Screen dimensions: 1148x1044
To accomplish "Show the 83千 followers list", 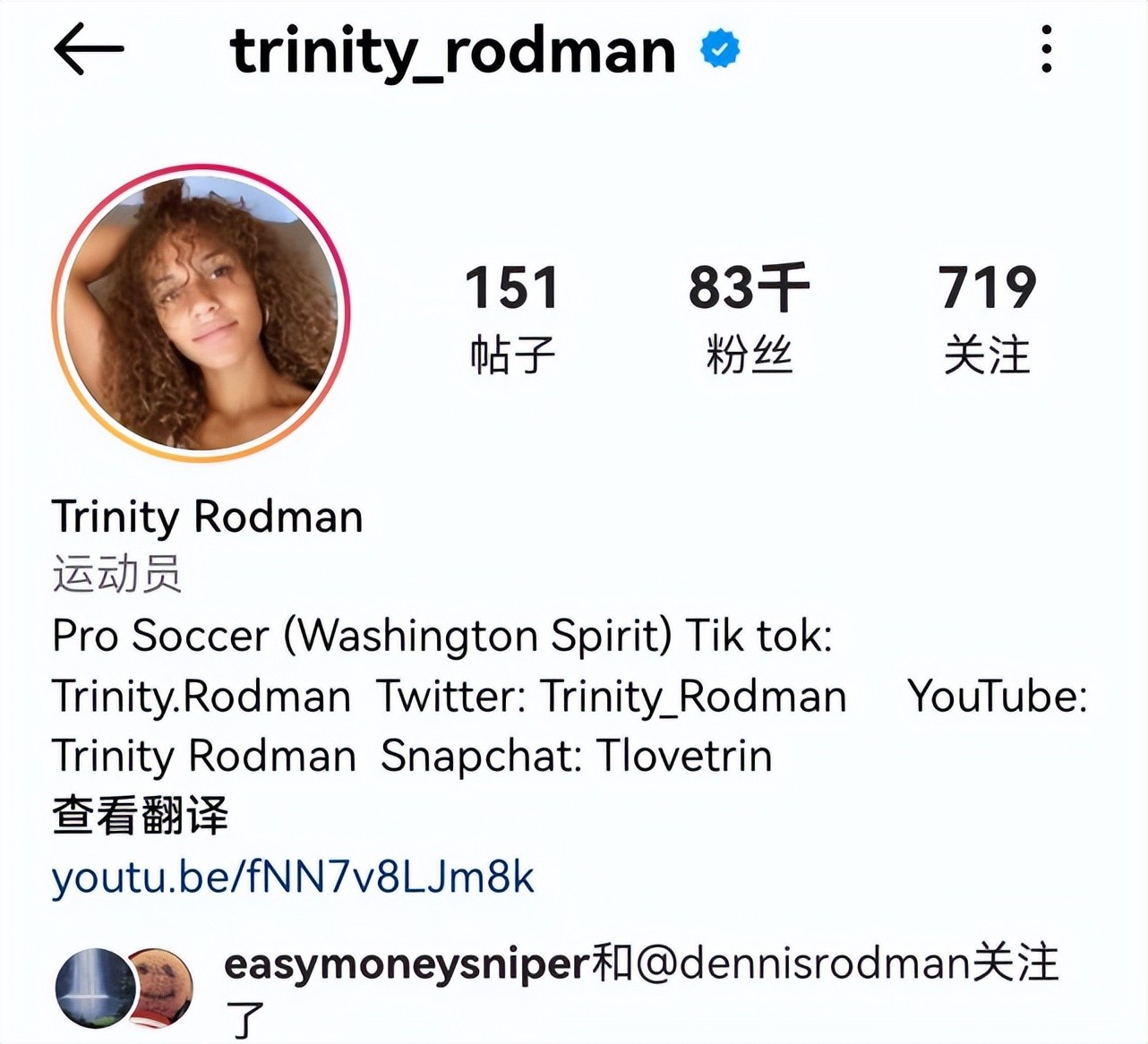I will [749, 316].
